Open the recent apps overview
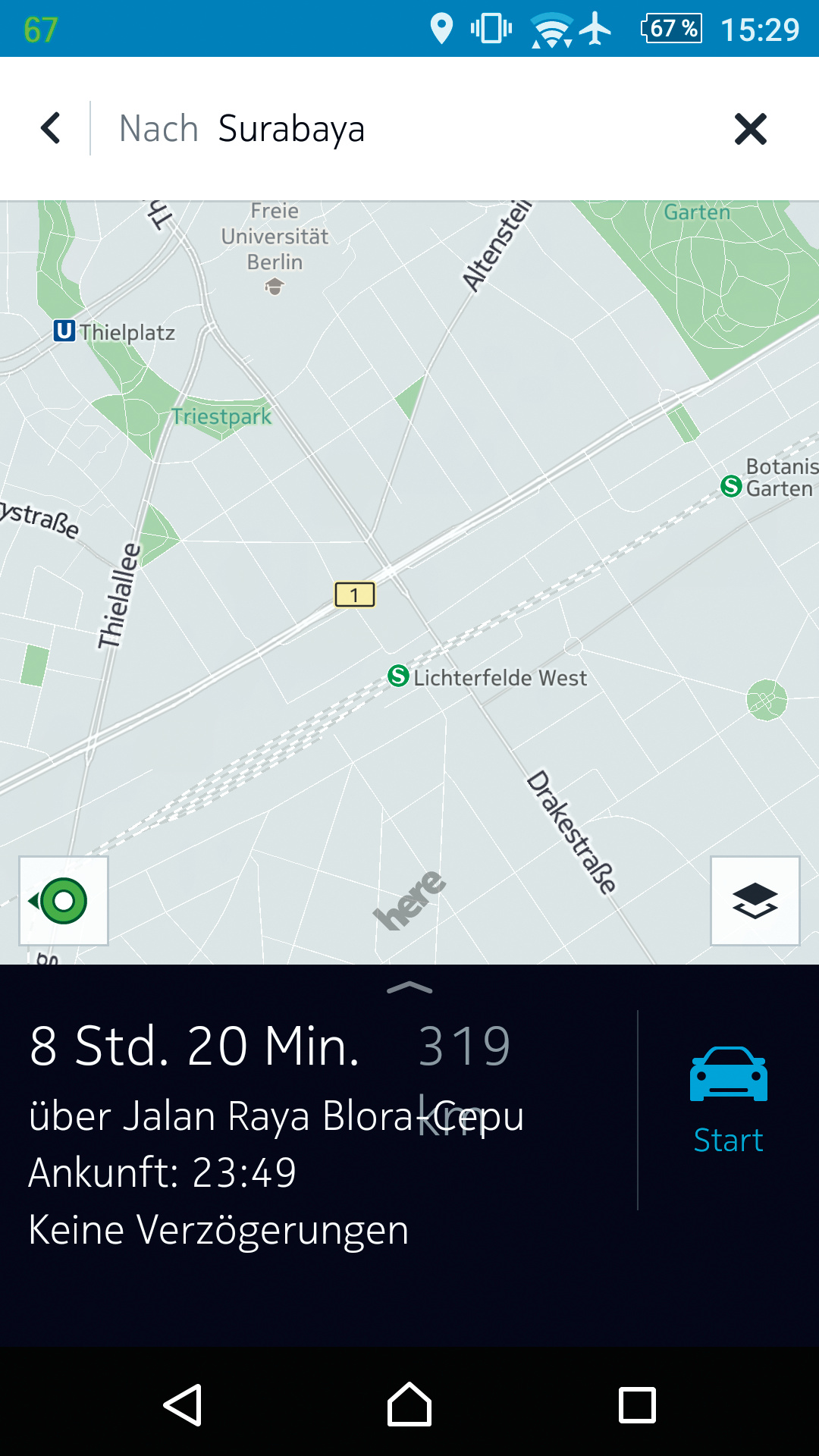 (637, 1404)
